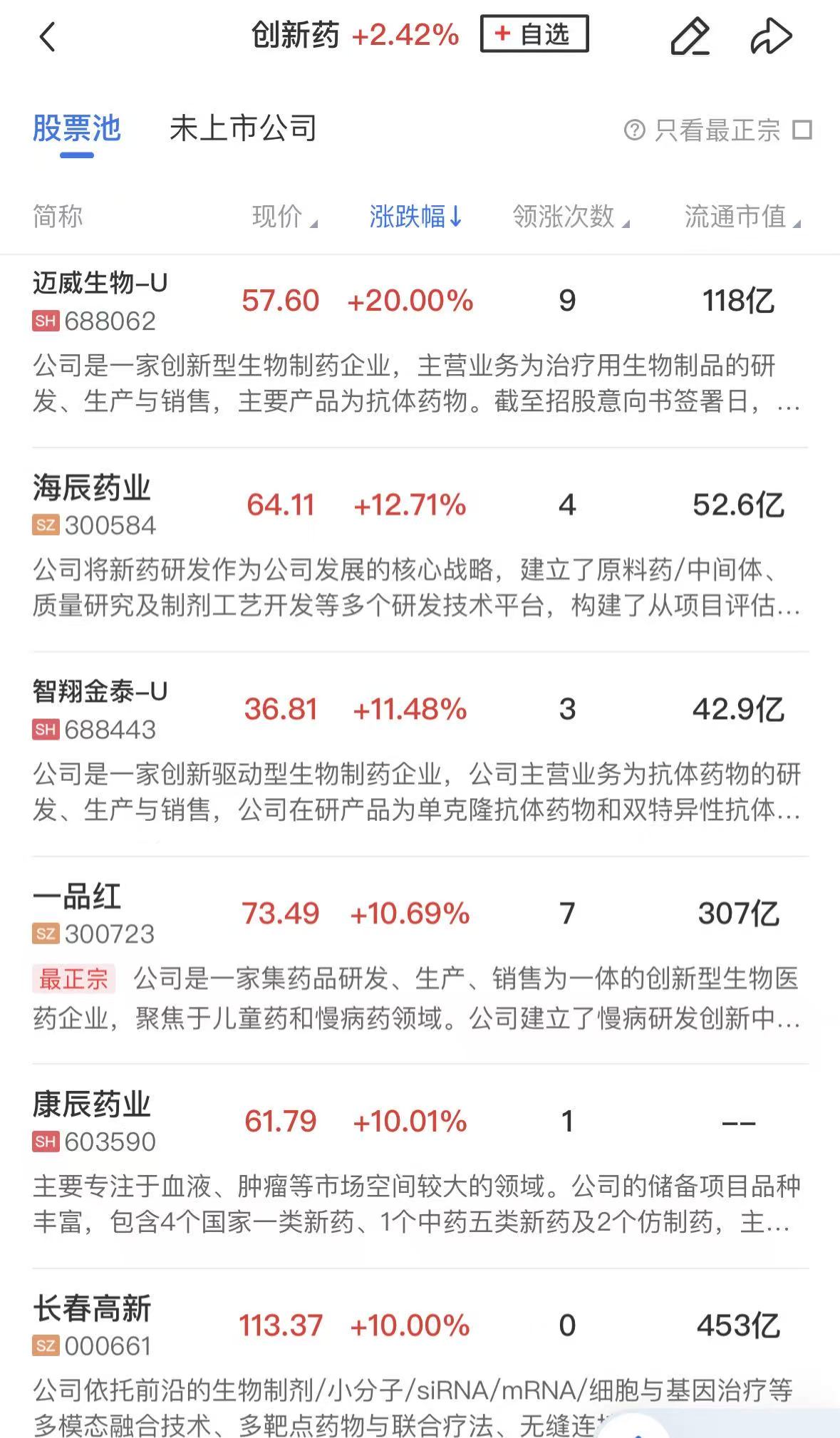Open 长春高新 stock details
The height and width of the screenshot is (1438, 840).
92,1309
